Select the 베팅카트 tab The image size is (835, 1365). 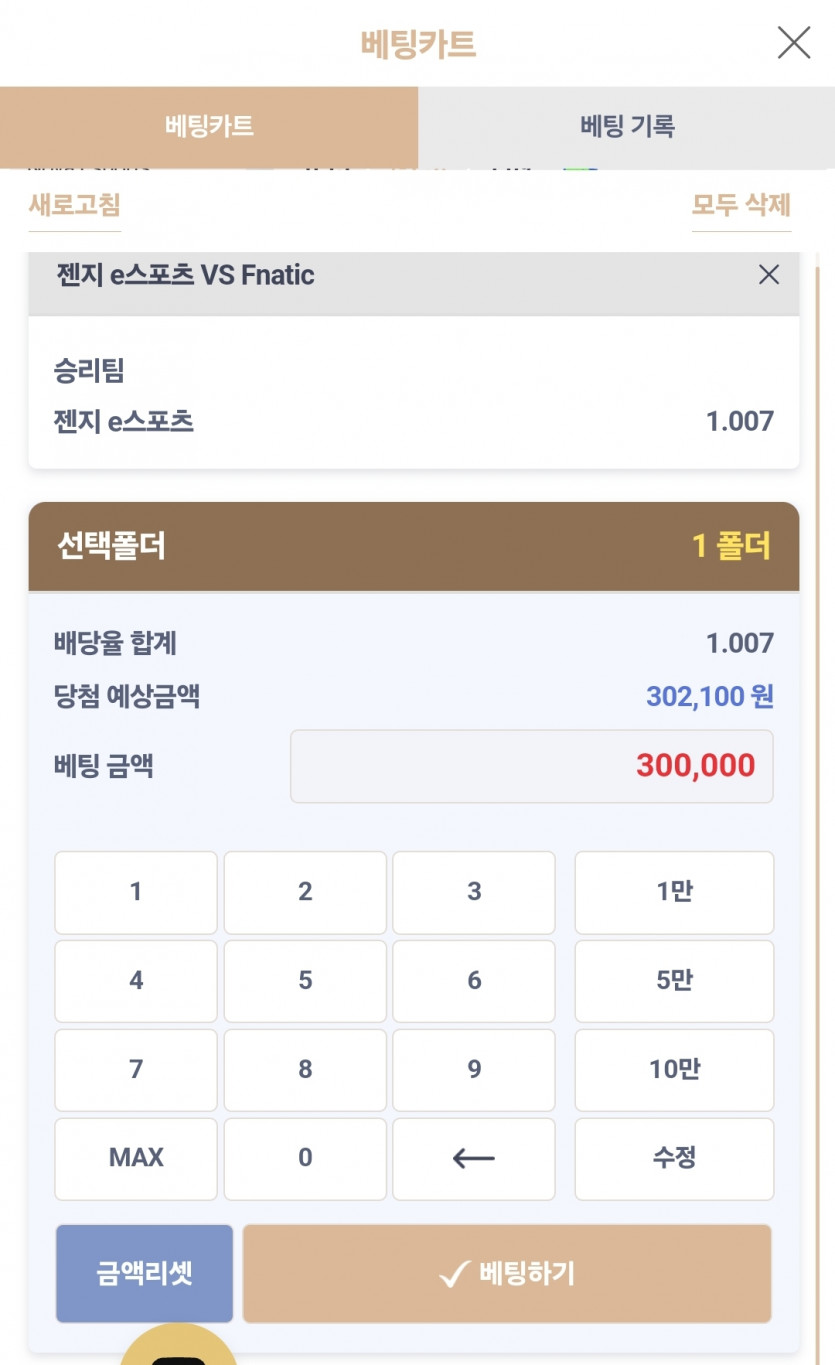coord(209,127)
